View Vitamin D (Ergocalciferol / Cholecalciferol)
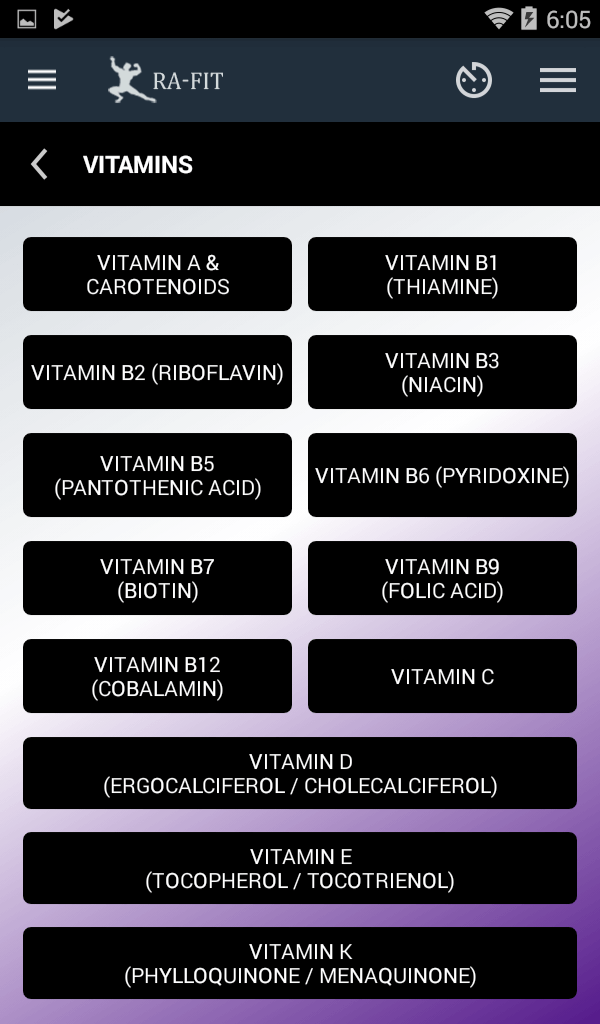600x1024 pixels. pyautogui.click(x=300, y=773)
